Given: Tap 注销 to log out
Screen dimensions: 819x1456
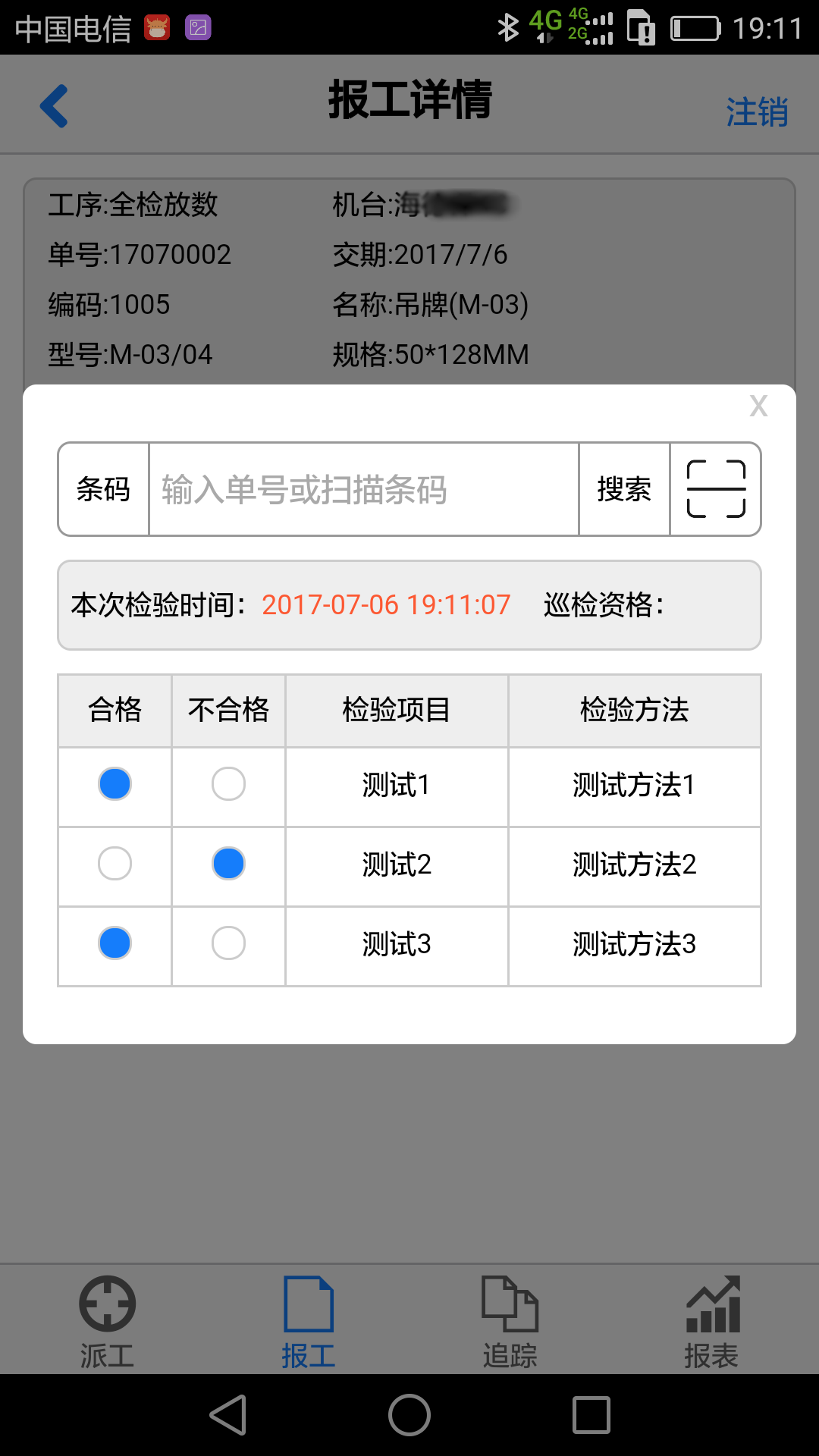Looking at the screenshot, I should tap(757, 112).
